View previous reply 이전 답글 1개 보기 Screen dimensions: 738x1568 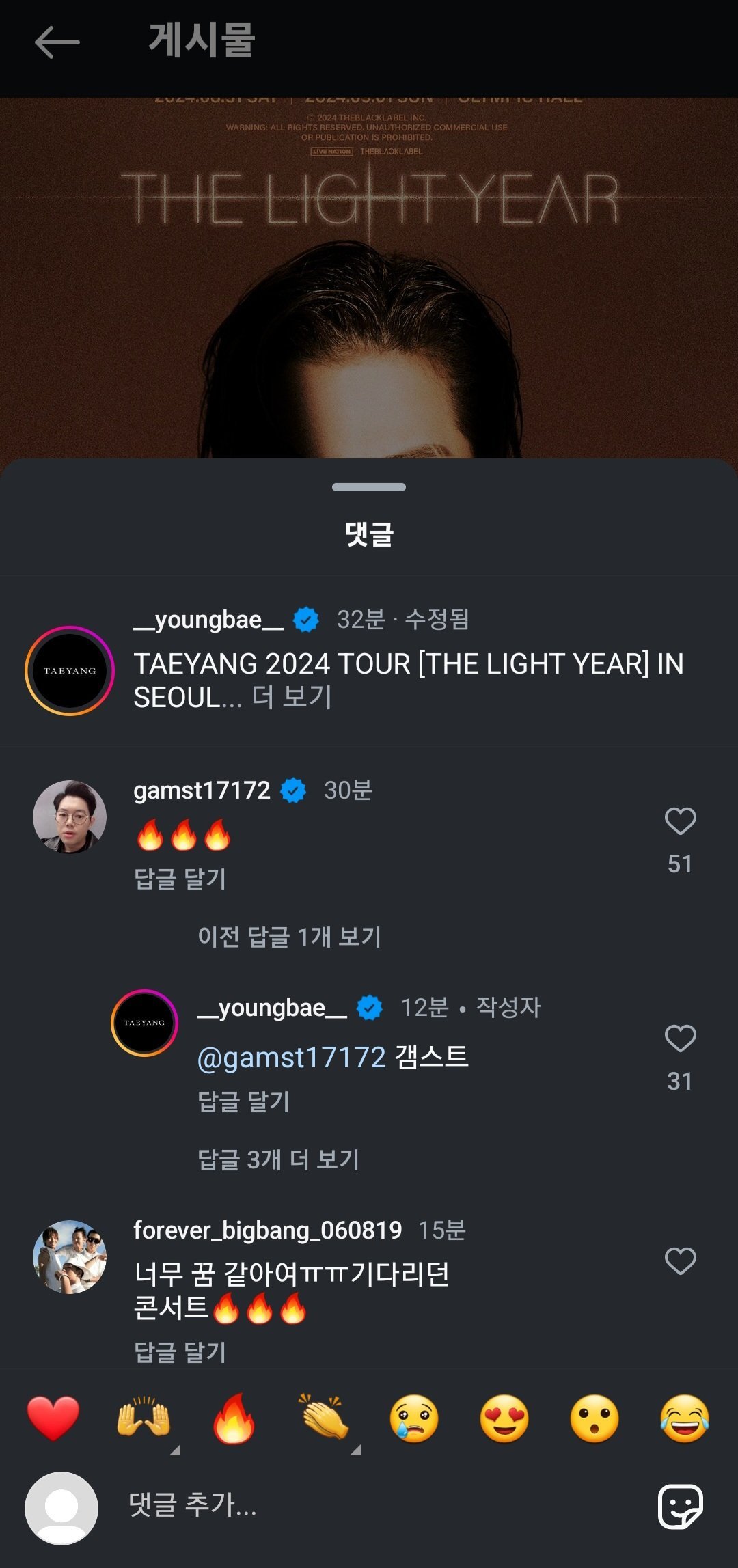point(289,937)
